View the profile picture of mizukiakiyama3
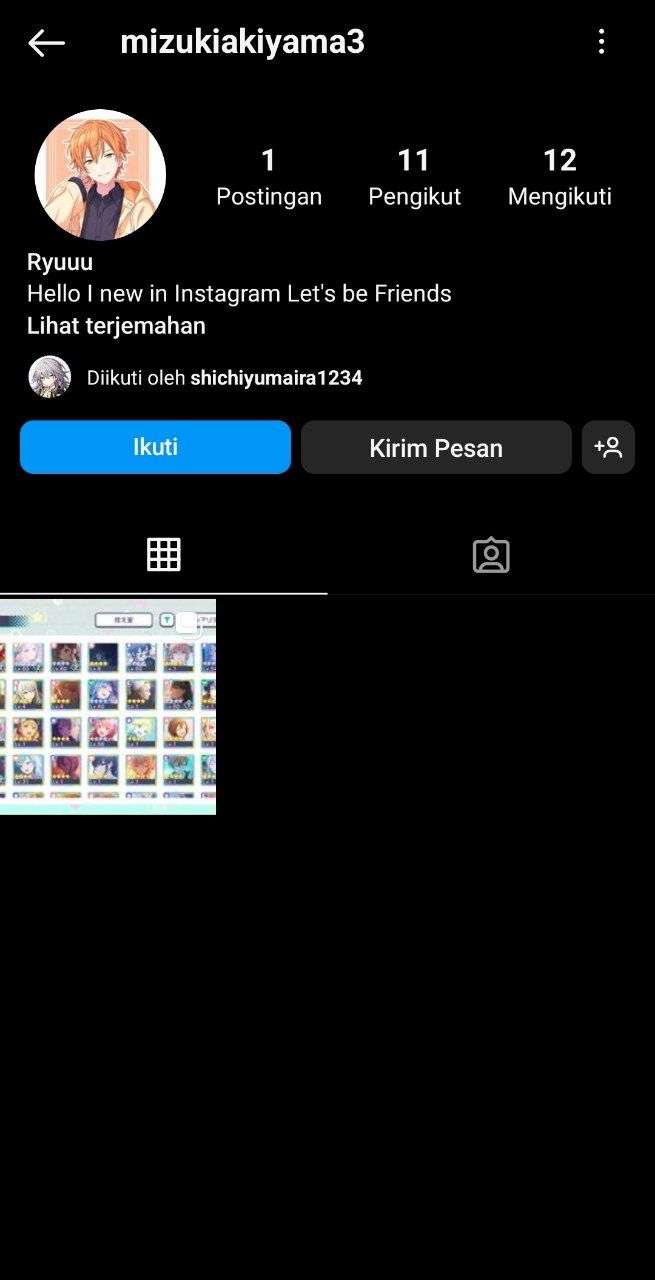This screenshot has width=655, height=1280. click(x=100, y=175)
